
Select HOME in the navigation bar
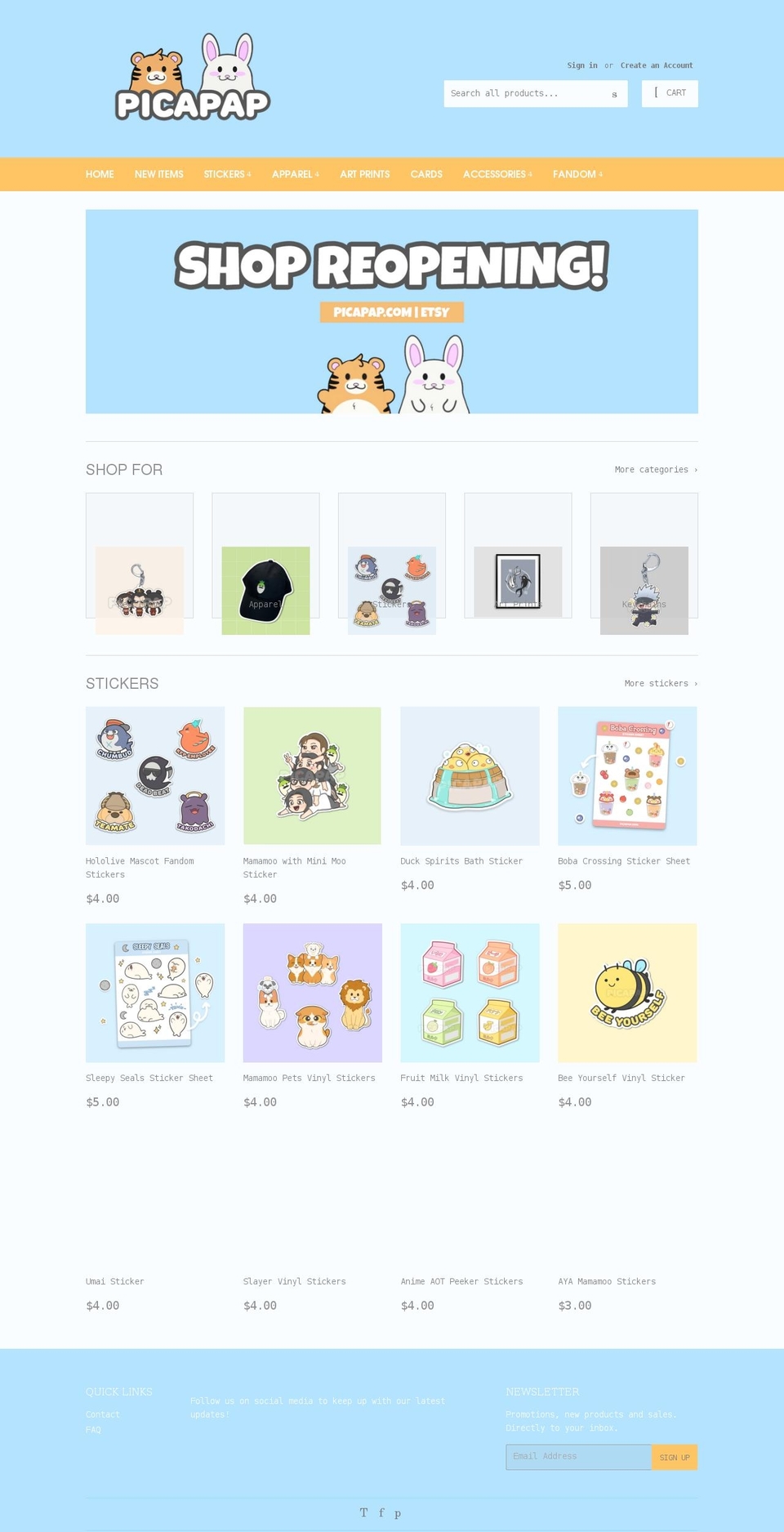pyautogui.click(x=100, y=174)
